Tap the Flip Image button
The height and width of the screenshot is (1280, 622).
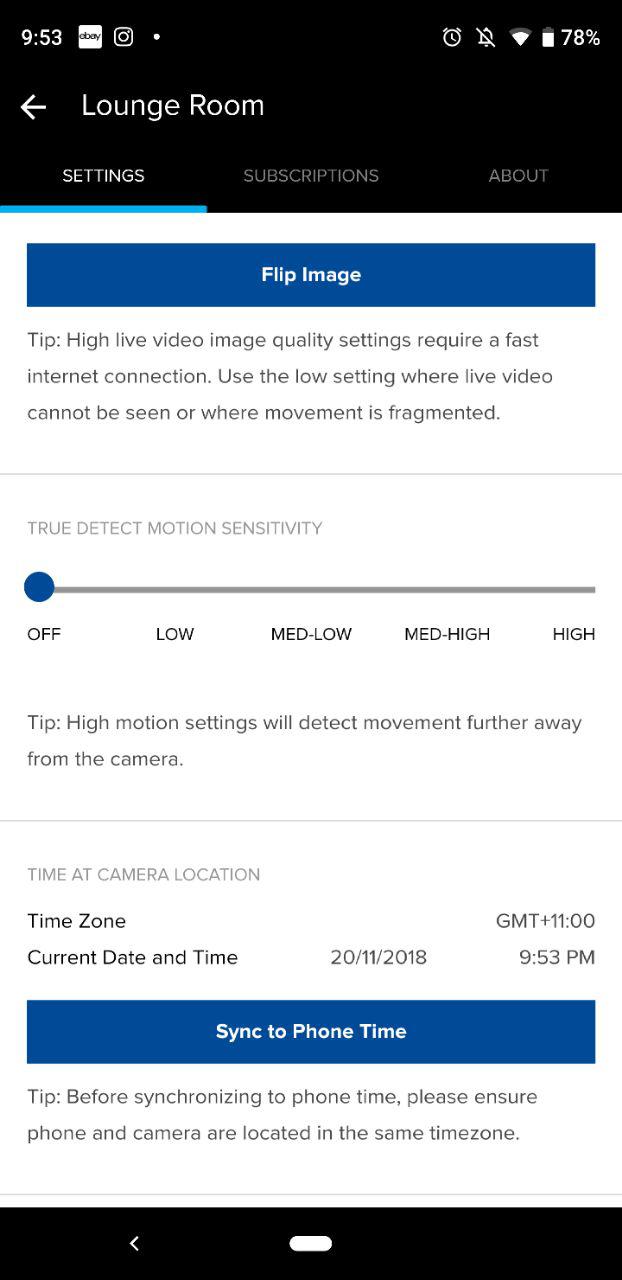point(311,275)
